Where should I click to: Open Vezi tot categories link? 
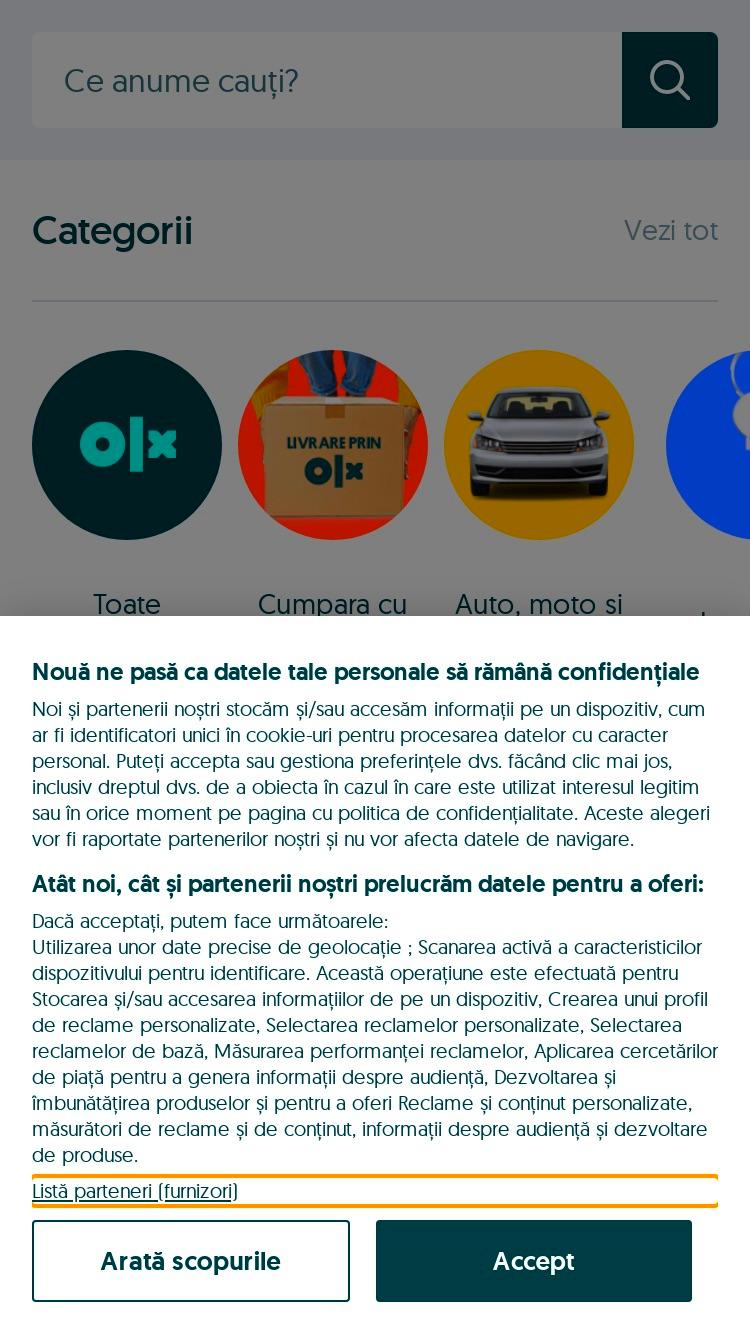671,231
